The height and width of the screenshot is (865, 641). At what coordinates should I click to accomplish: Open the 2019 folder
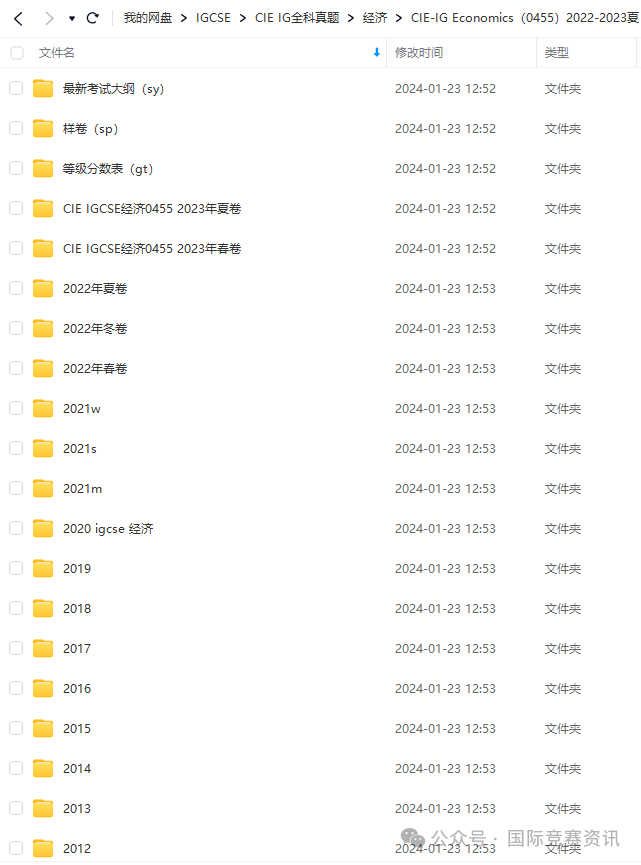(x=77, y=569)
